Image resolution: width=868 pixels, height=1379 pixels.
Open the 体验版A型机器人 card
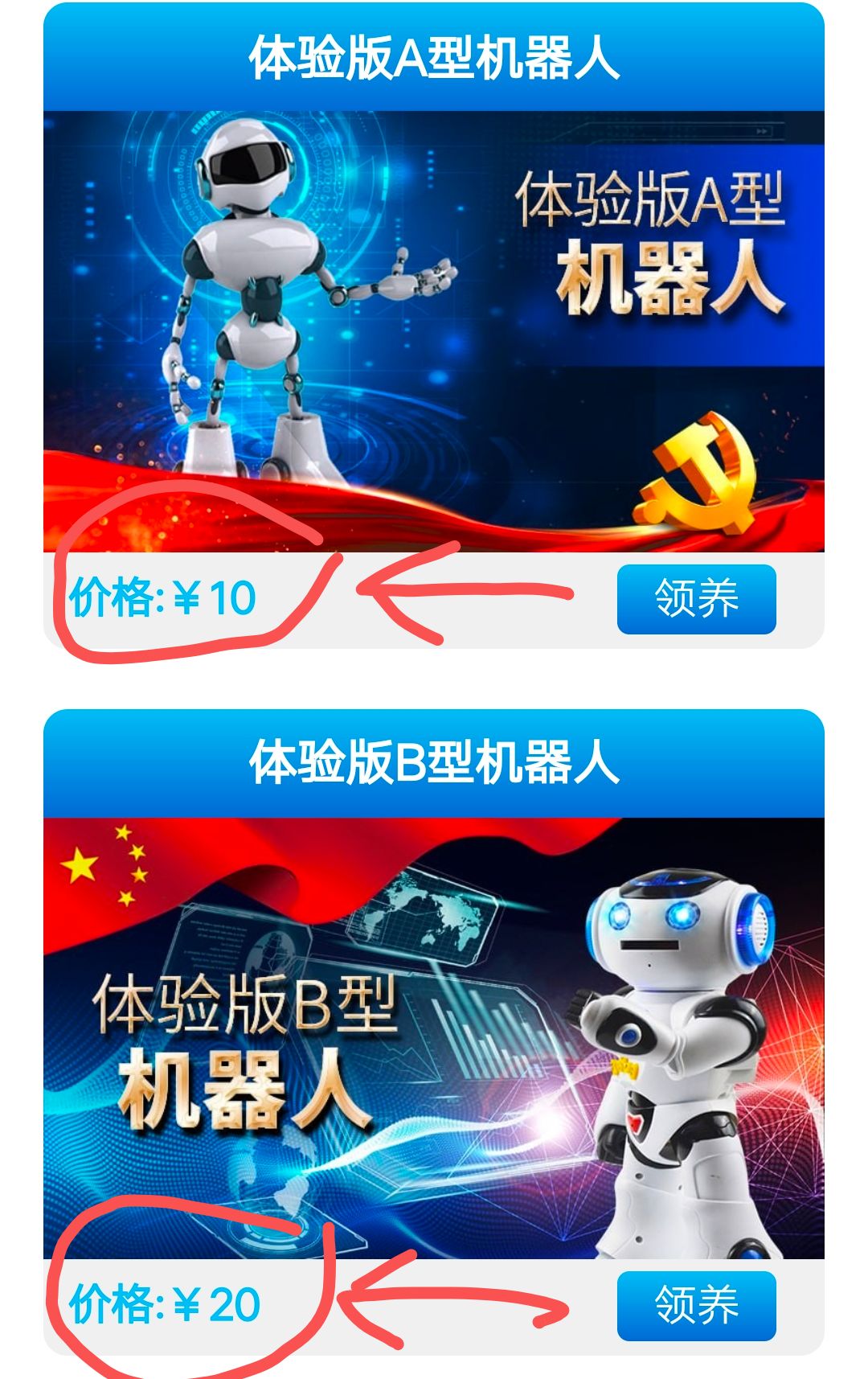click(x=433, y=330)
